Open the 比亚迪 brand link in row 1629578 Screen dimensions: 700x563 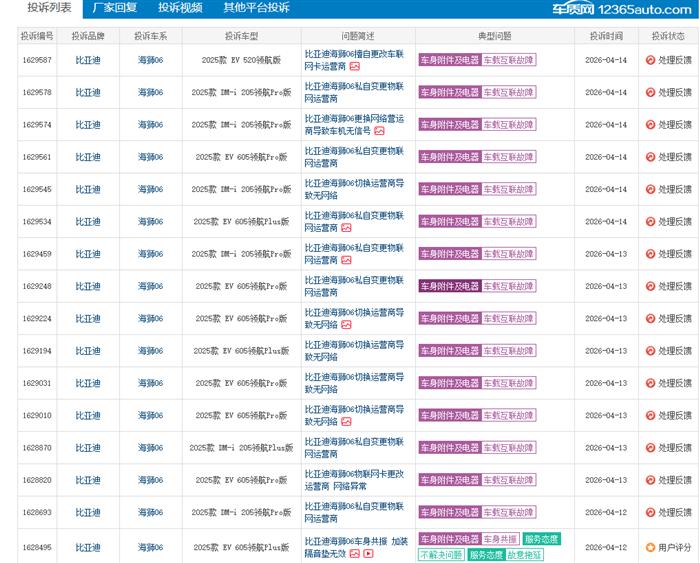(88, 93)
